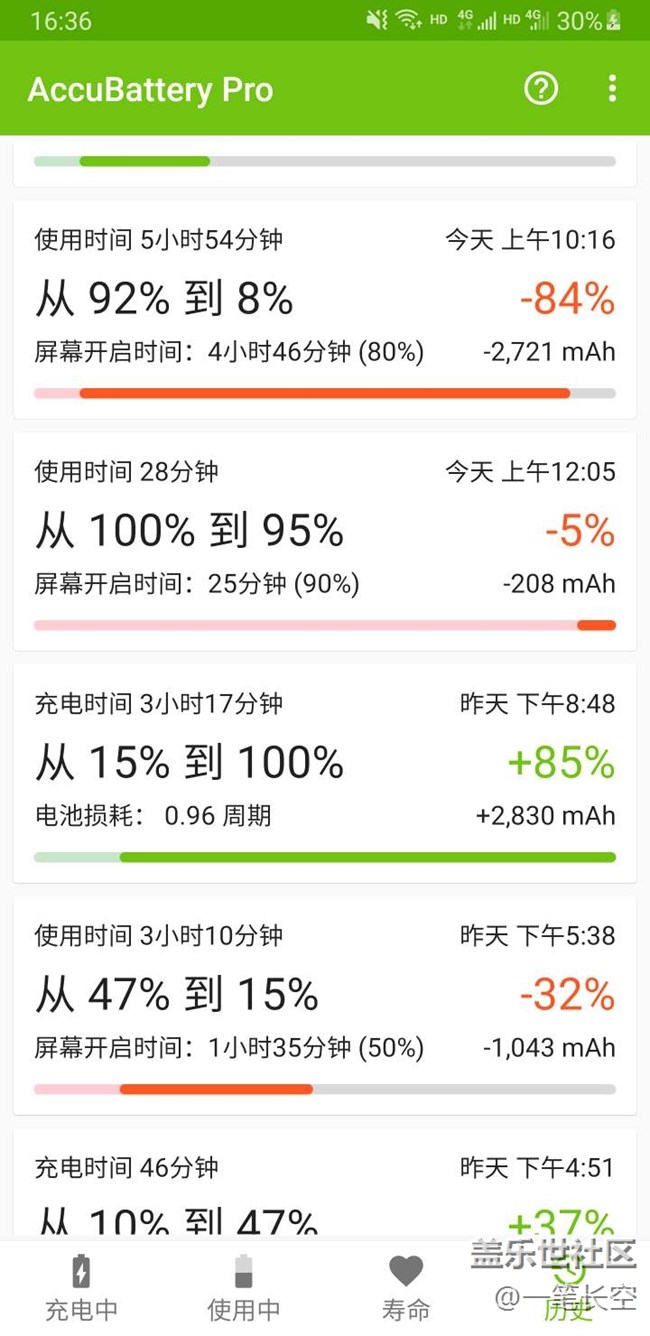Go to the 寿命 tab

405,1288
